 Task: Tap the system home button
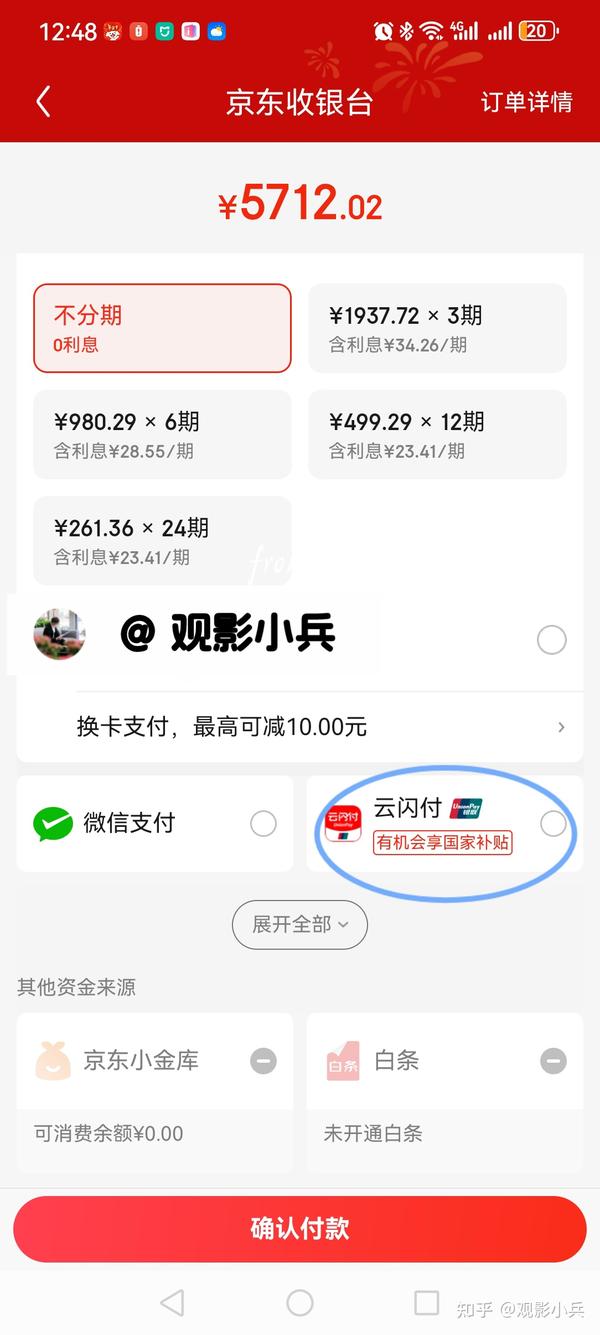[x=300, y=1302]
